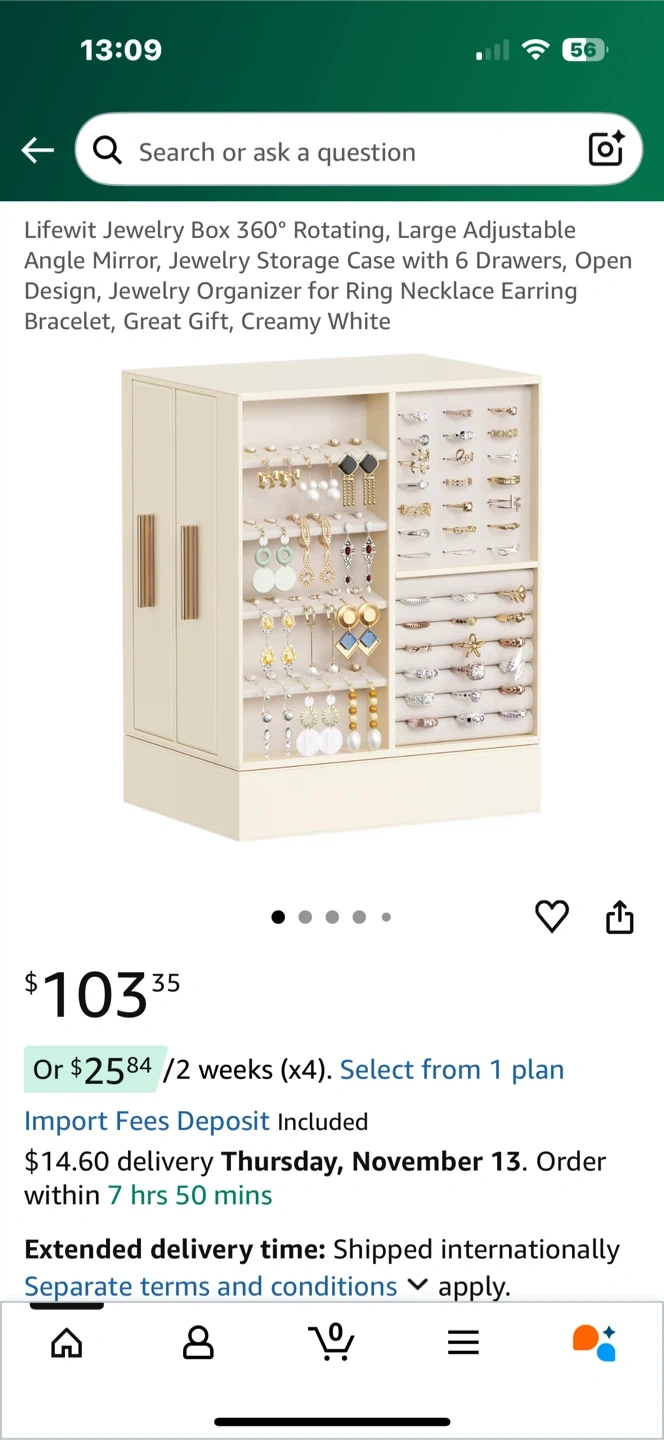The image size is (664, 1440).
Task: Tap the search or ask a question field
Action: (x=340, y=152)
